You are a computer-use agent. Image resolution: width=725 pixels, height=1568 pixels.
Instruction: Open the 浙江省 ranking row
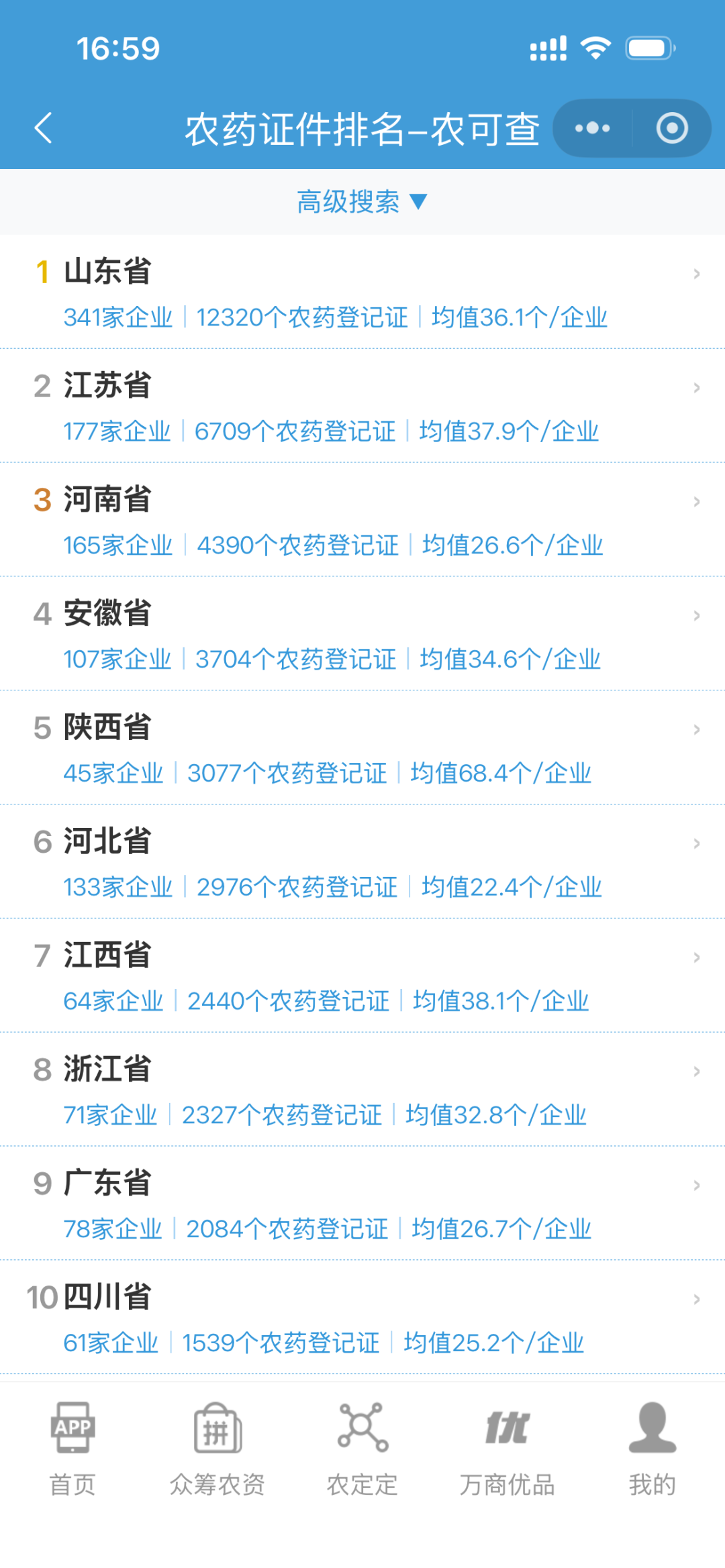point(362,1090)
